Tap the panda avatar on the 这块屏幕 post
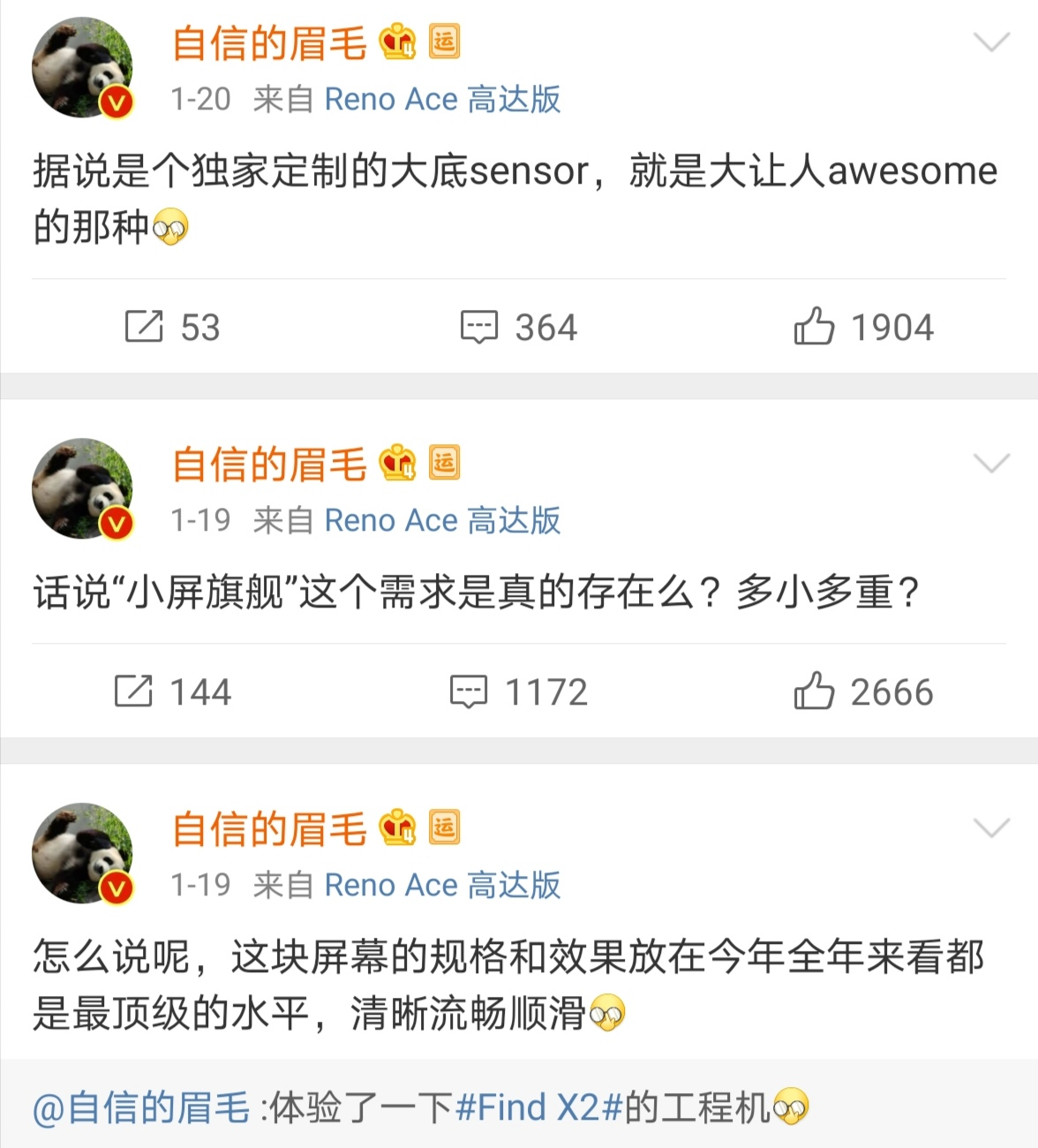Image resolution: width=1038 pixels, height=1148 pixels. [x=82, y=853]
